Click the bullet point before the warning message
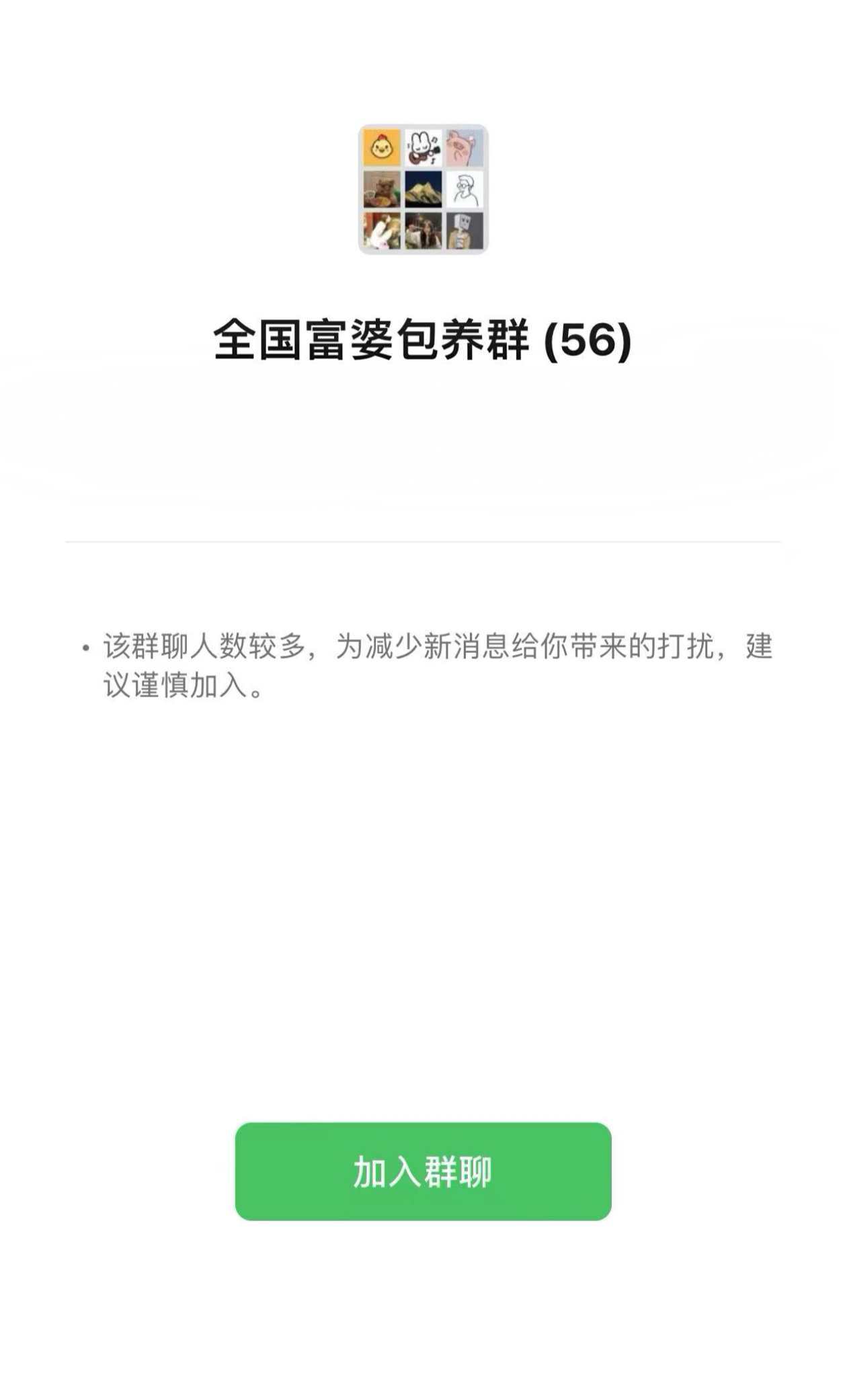The image size is (847, 1400). [85, 648]
